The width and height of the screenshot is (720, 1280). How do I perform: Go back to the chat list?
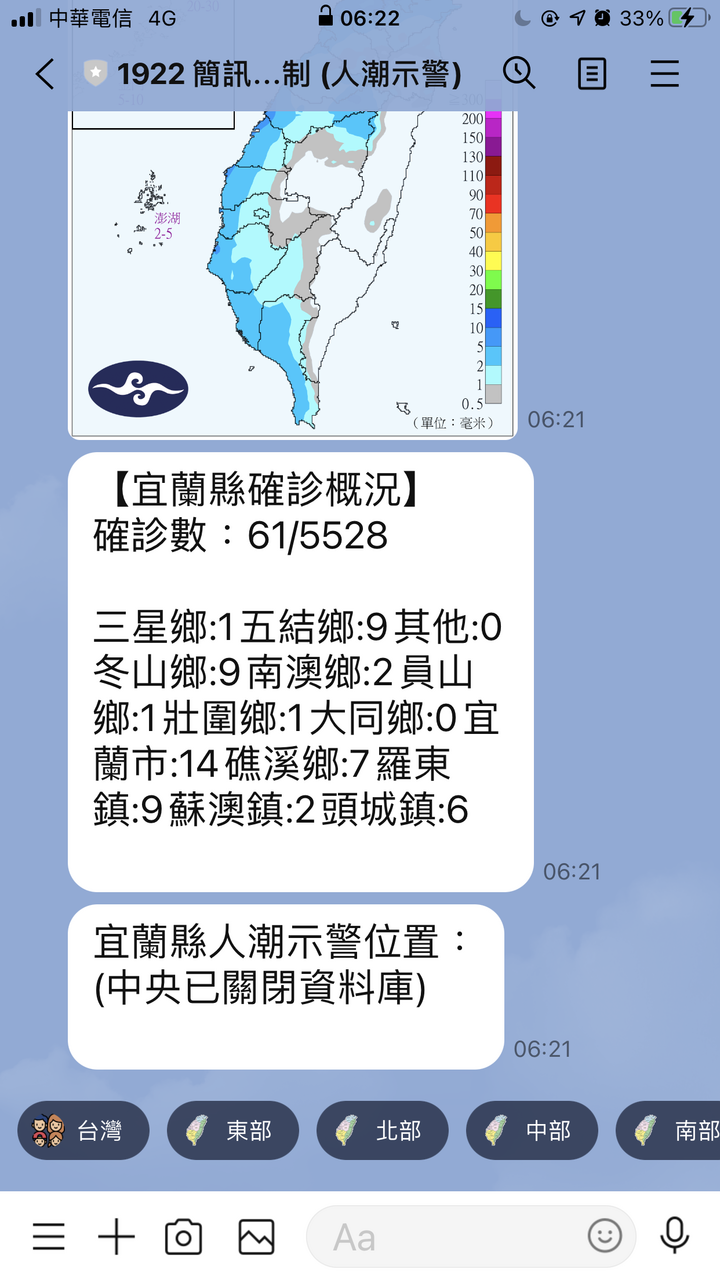(45, 74)
